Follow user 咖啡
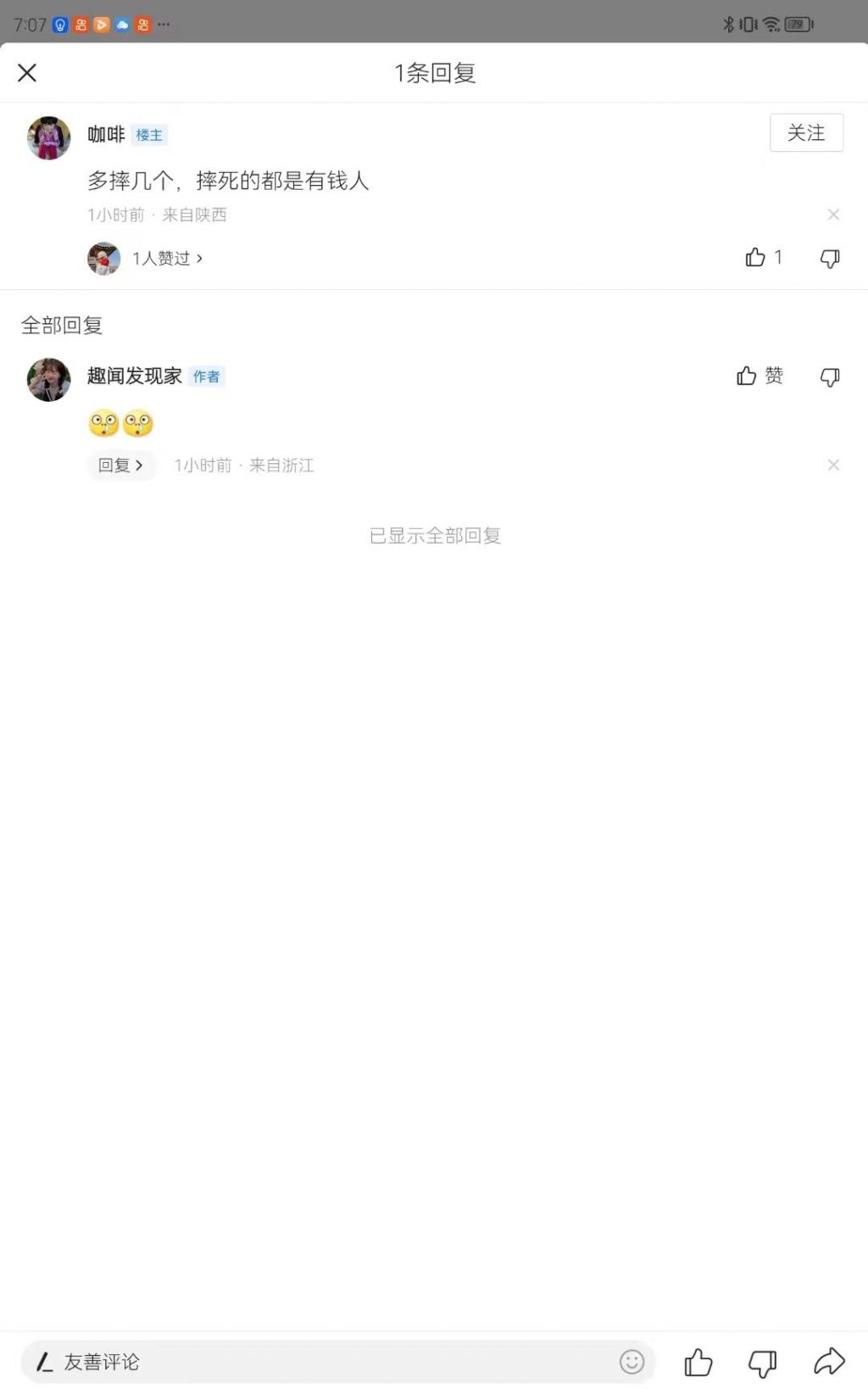 pos(805,133)
